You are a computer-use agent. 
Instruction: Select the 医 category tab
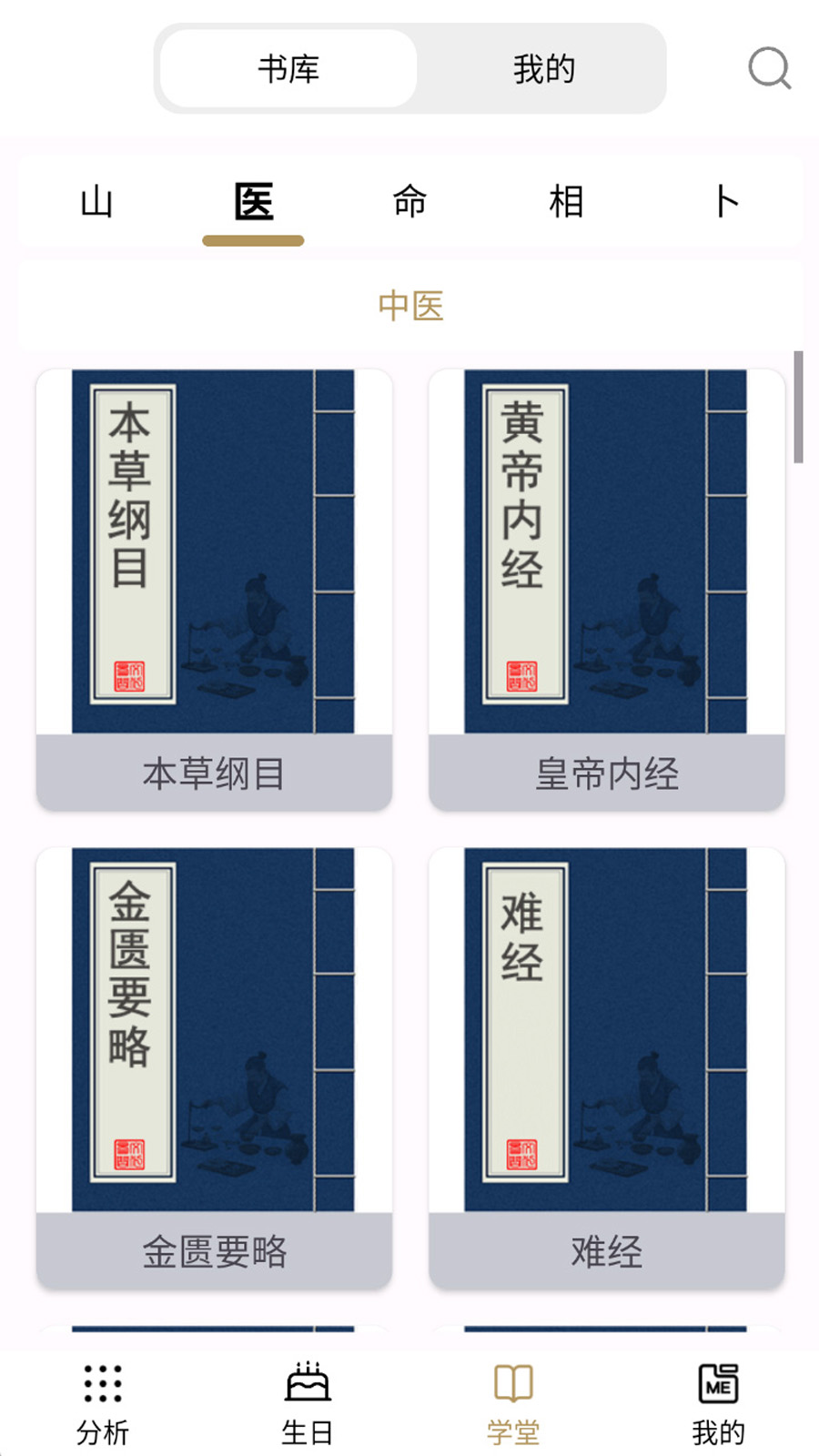[253, 202]
